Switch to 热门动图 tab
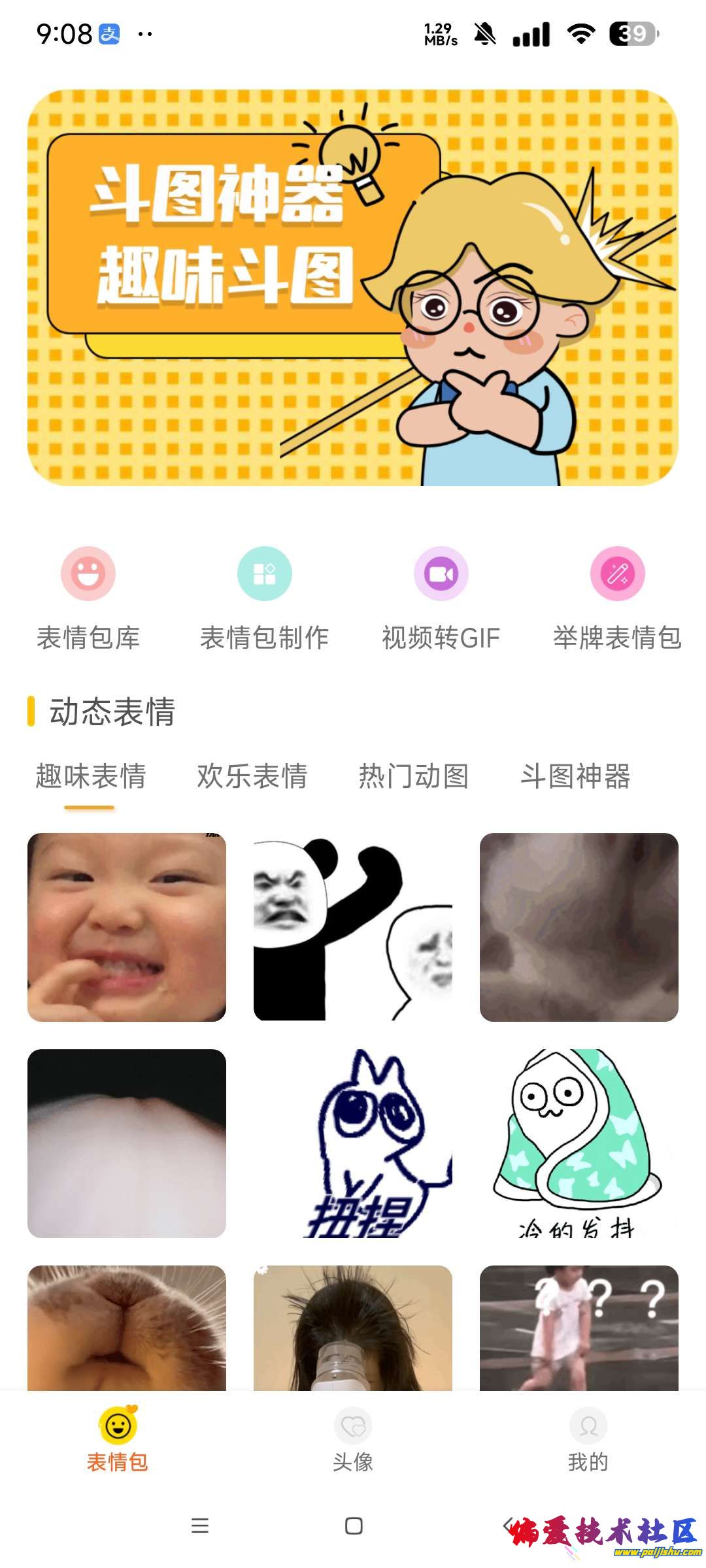The image size is (706, 1568). (x=413, y=776)
